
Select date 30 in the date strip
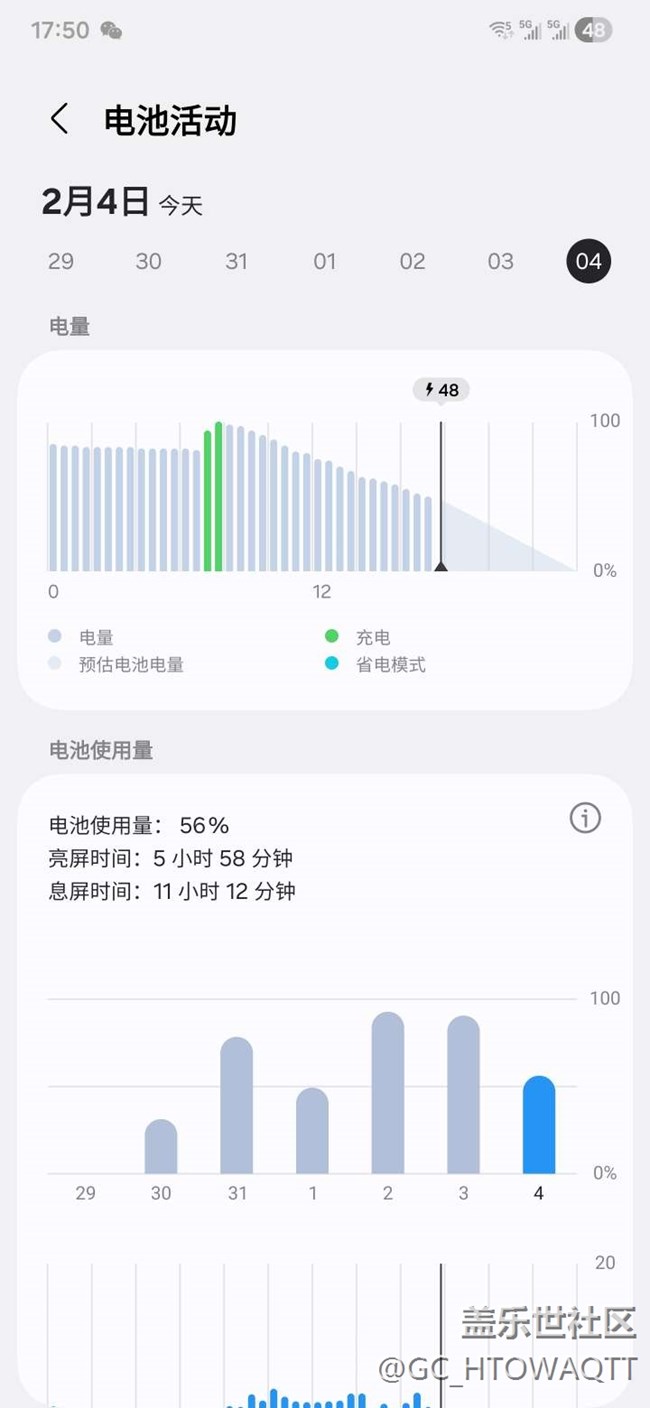[149, 261]
